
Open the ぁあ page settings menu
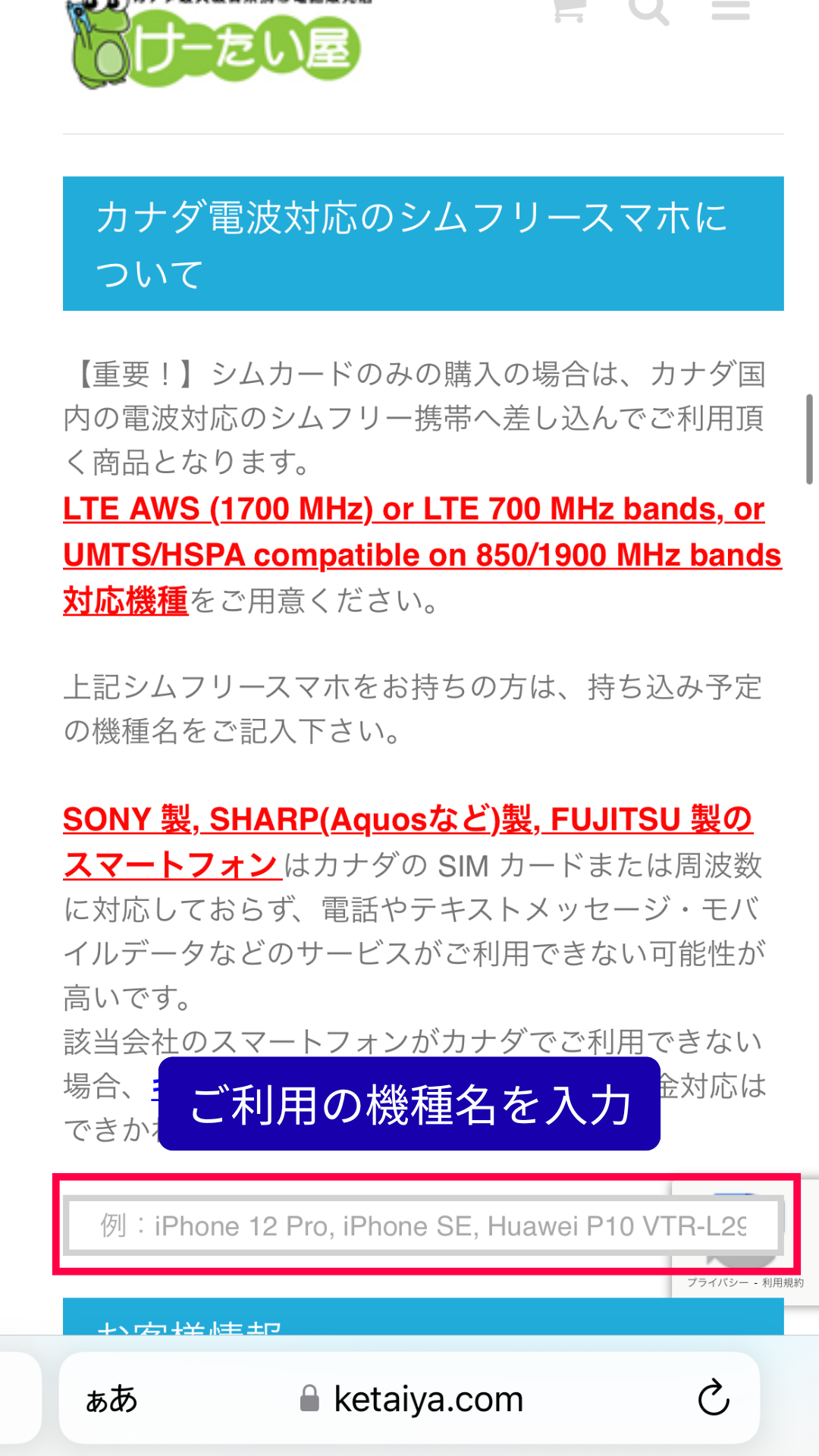click(x=111, y=1399)
